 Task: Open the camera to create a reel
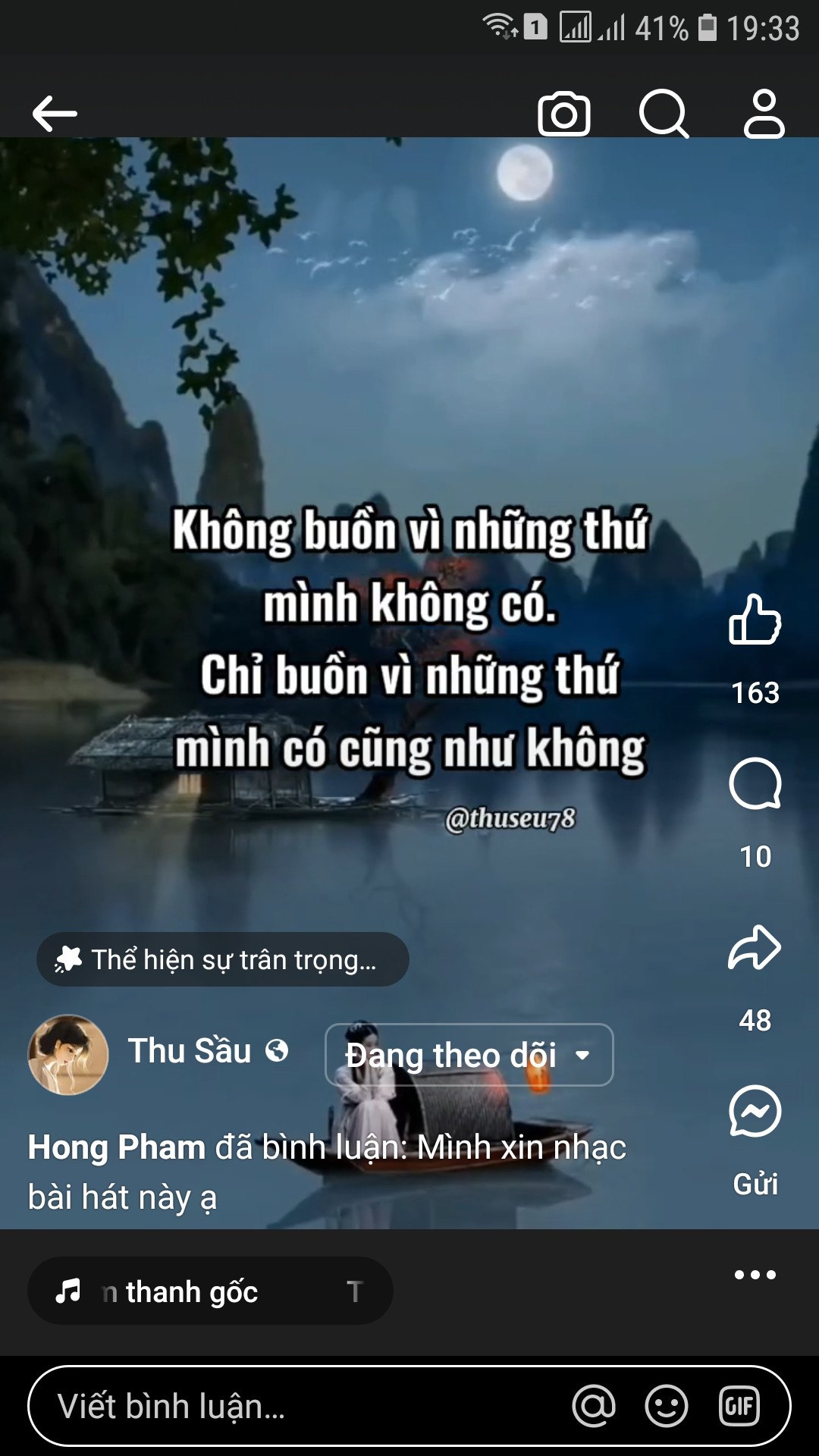[563, 114]
